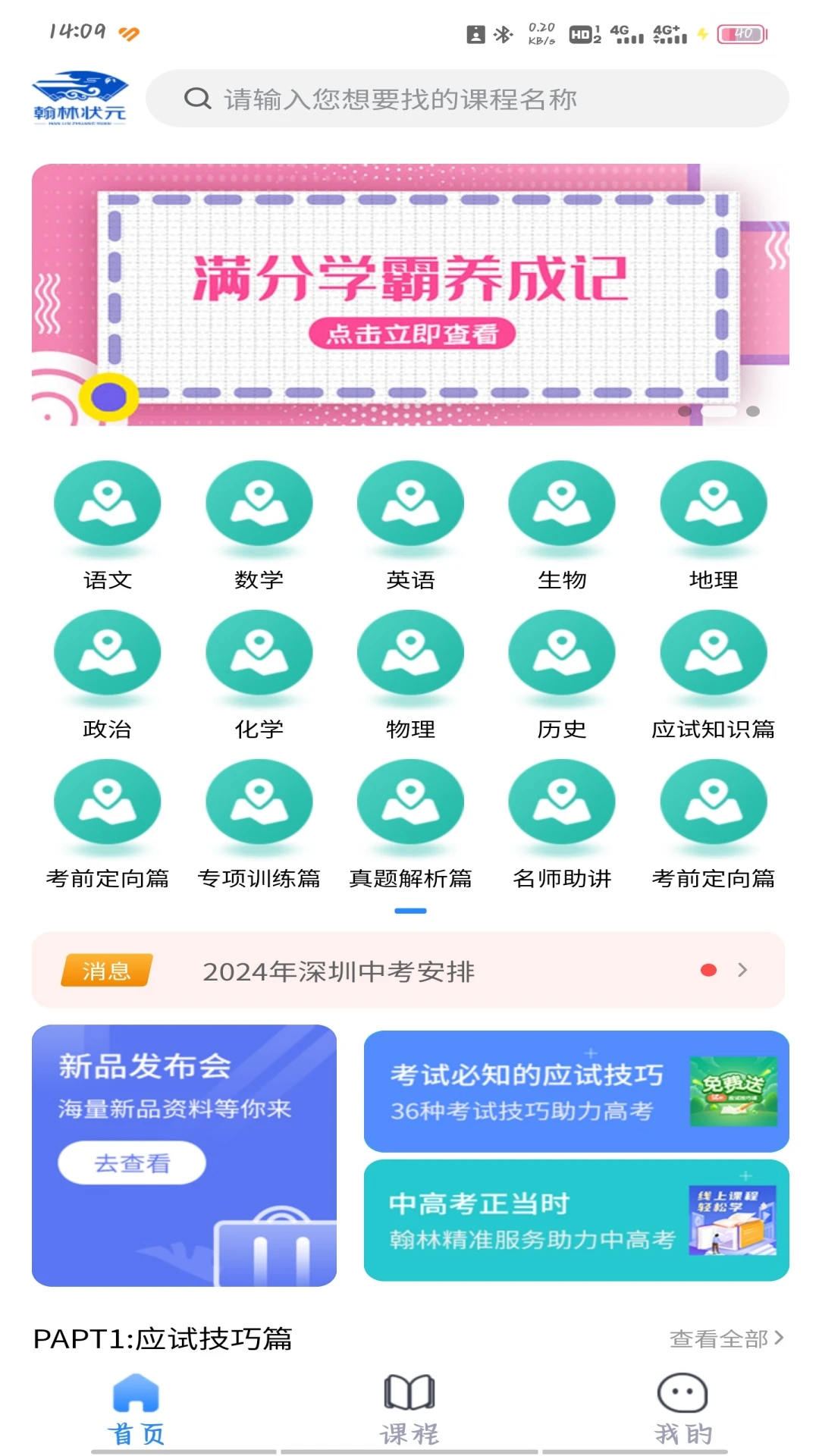The image size is (819, 1456).
Task: View the 化学 category
Action: [x=259, y=674]
